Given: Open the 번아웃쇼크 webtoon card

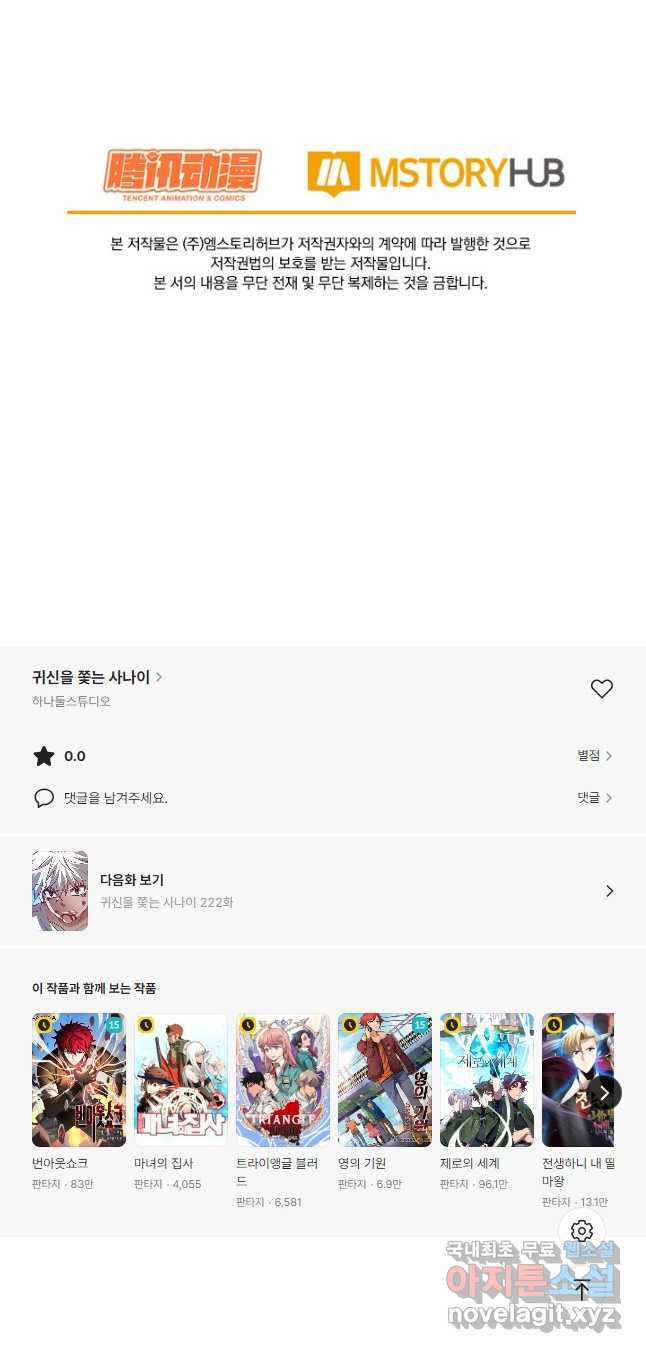Looking at the screenshot, I should click(78, 1080).
